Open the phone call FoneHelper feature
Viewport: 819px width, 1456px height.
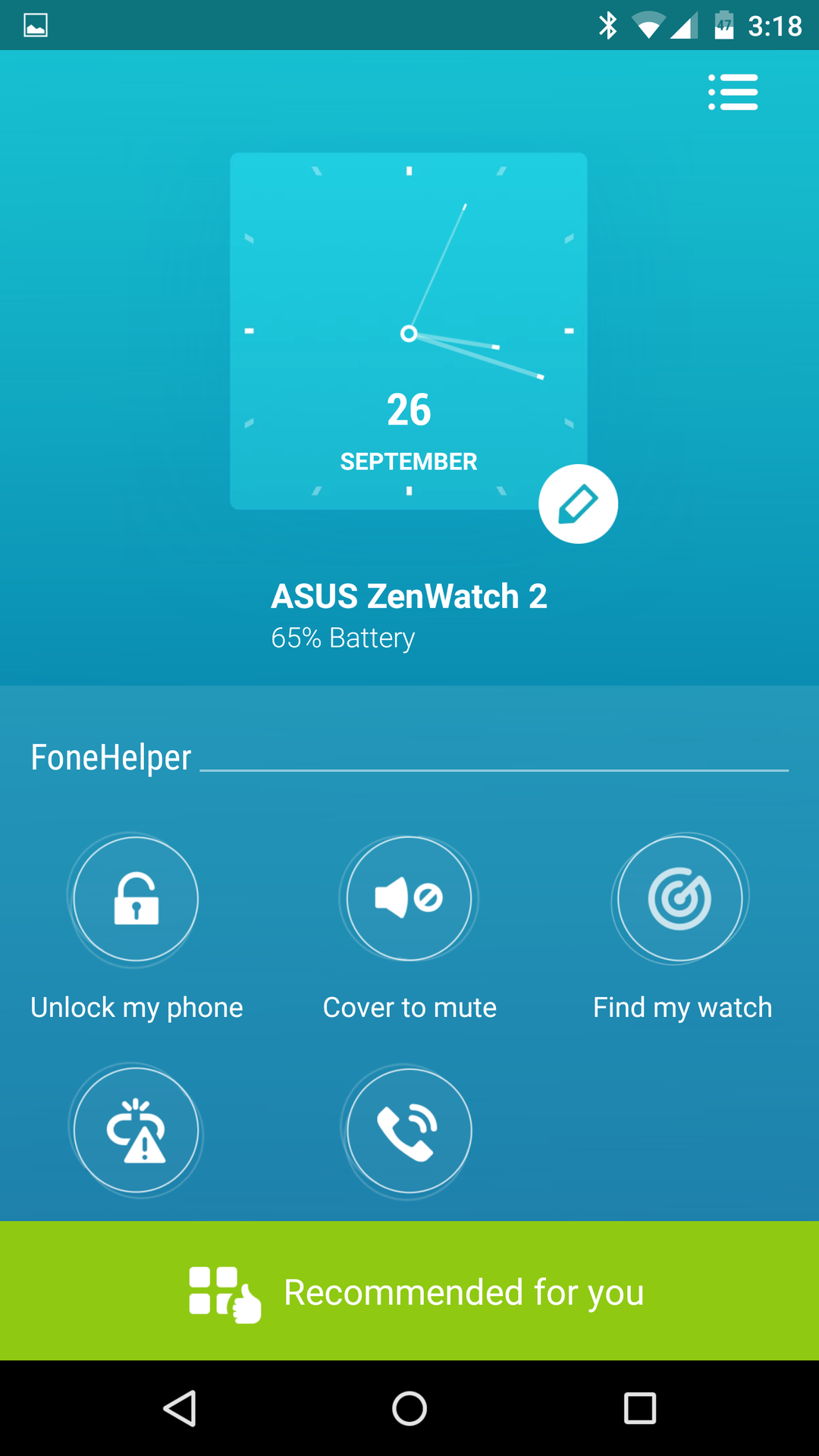click(x=409, y=1131)
